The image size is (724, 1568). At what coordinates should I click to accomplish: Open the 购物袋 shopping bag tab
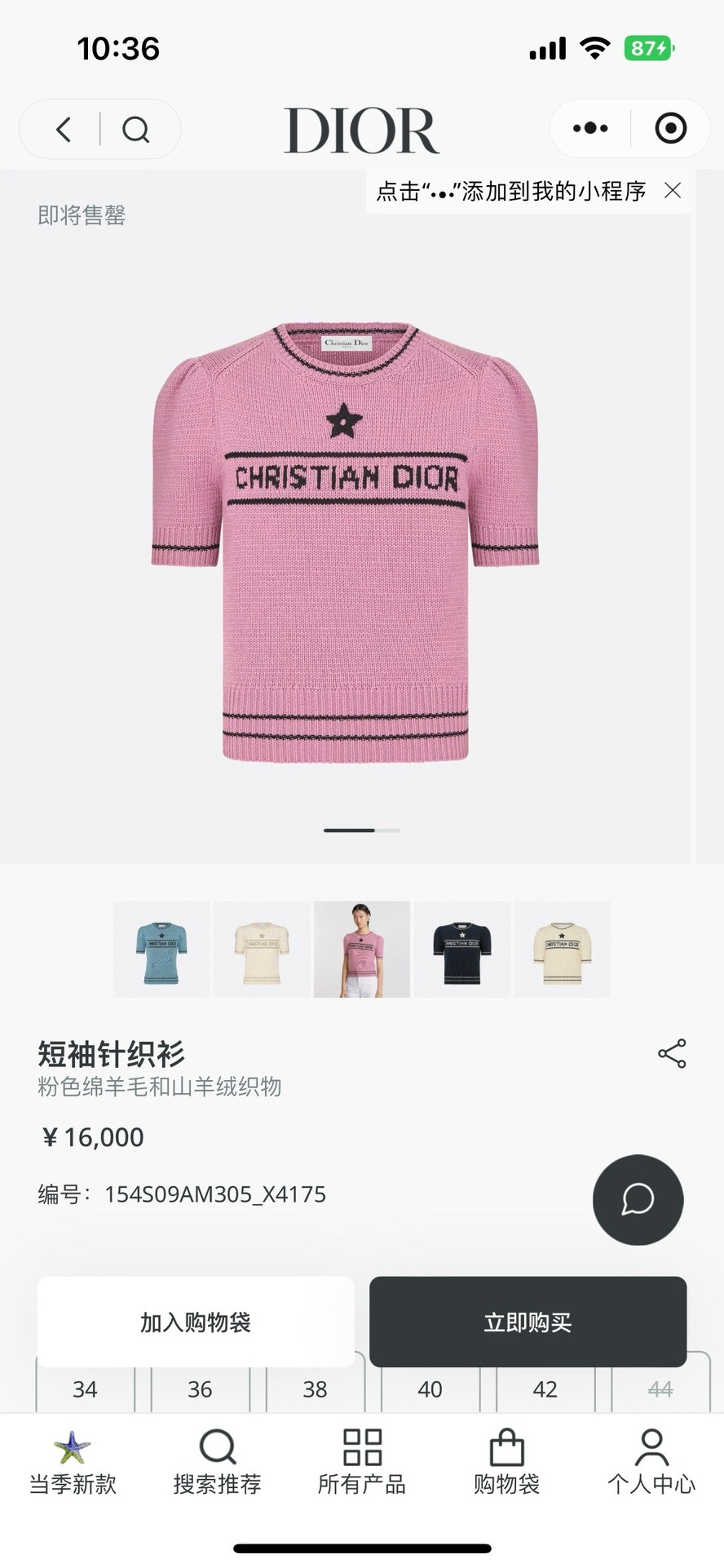(506, 1463)
